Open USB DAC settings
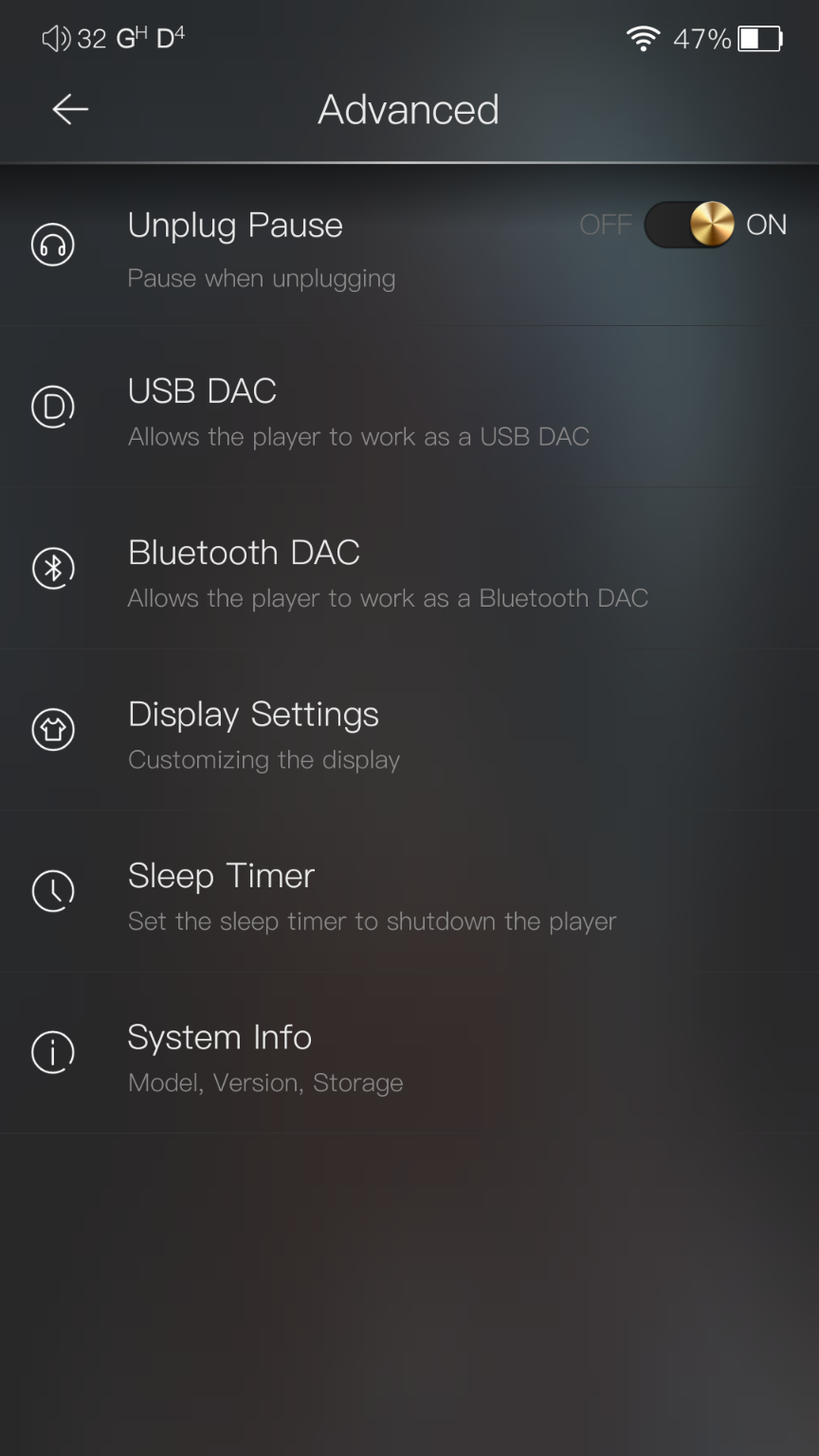819x1456 pixels. pos(358,409)
